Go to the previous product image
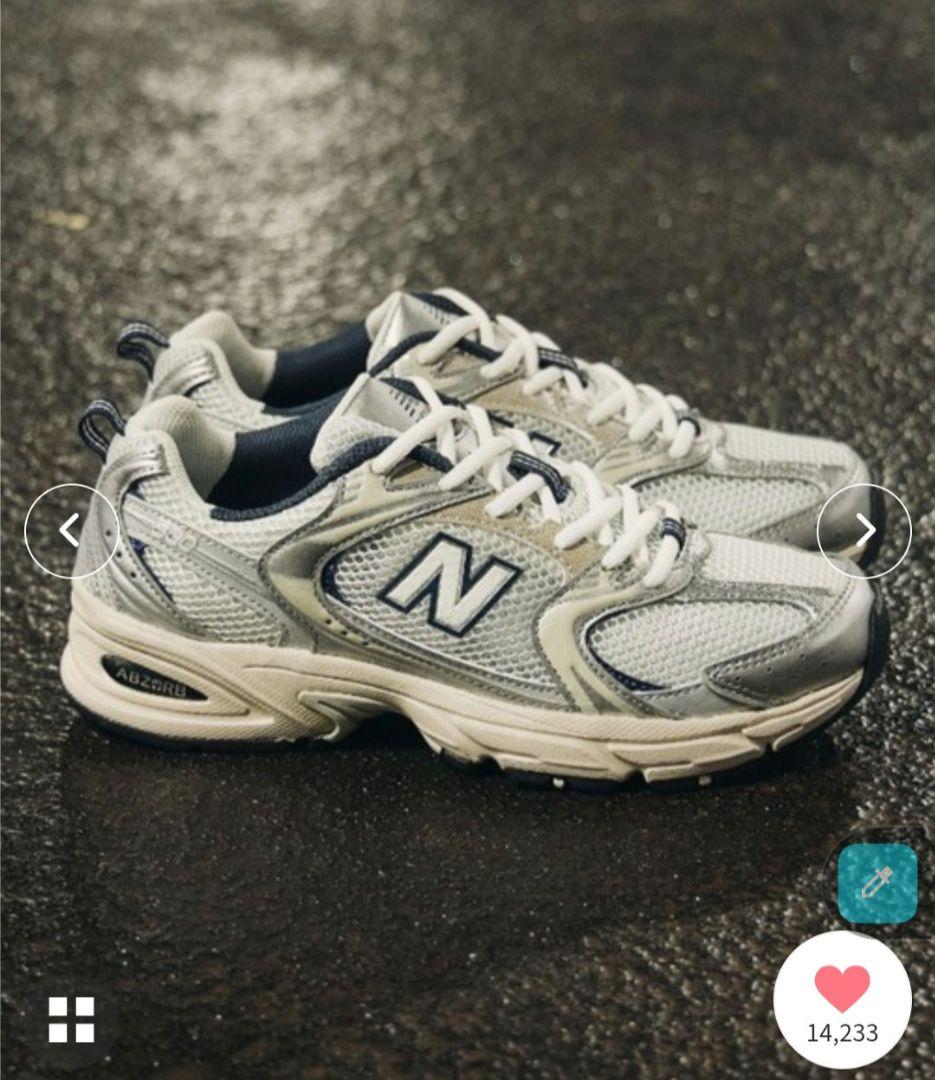 [70, 530]
